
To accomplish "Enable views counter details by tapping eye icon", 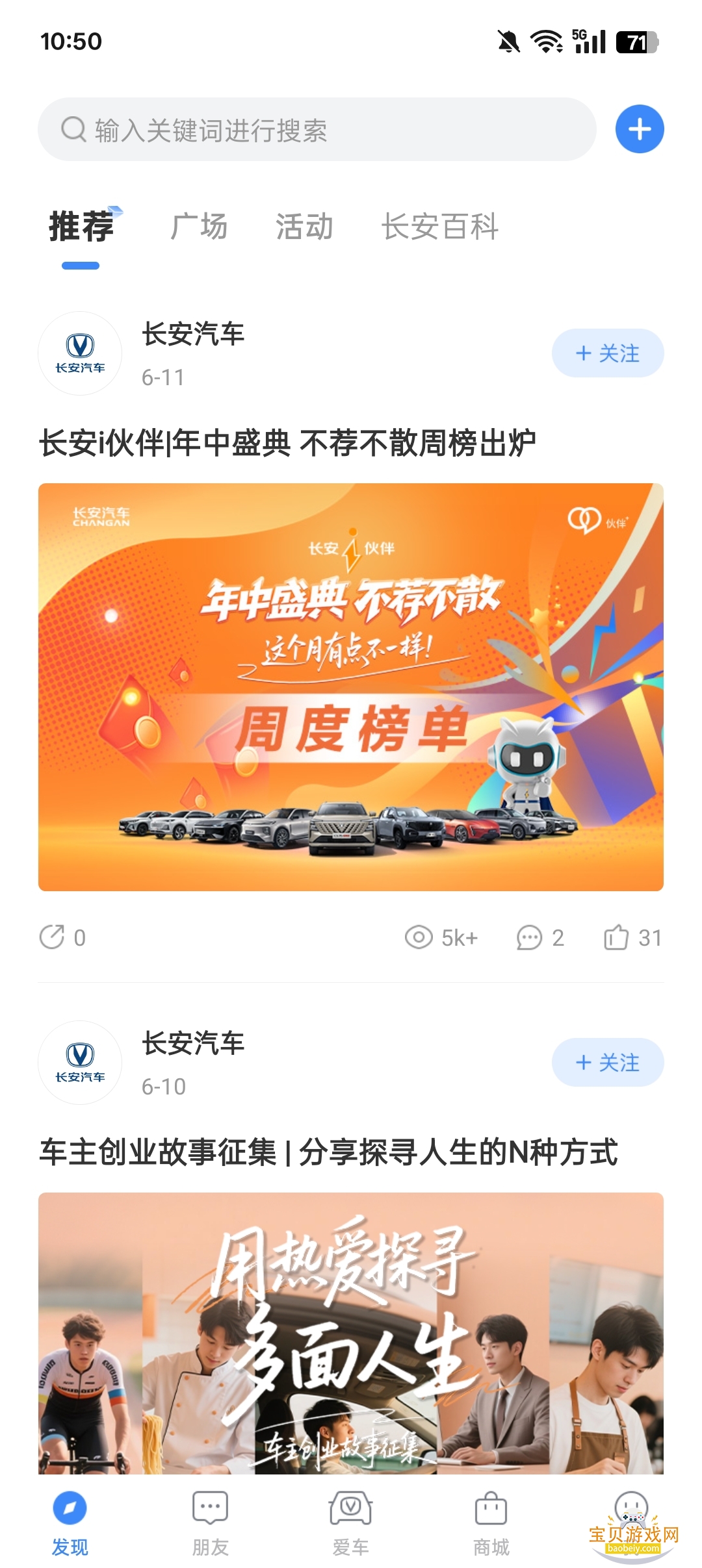I will [x=420, y=936].
